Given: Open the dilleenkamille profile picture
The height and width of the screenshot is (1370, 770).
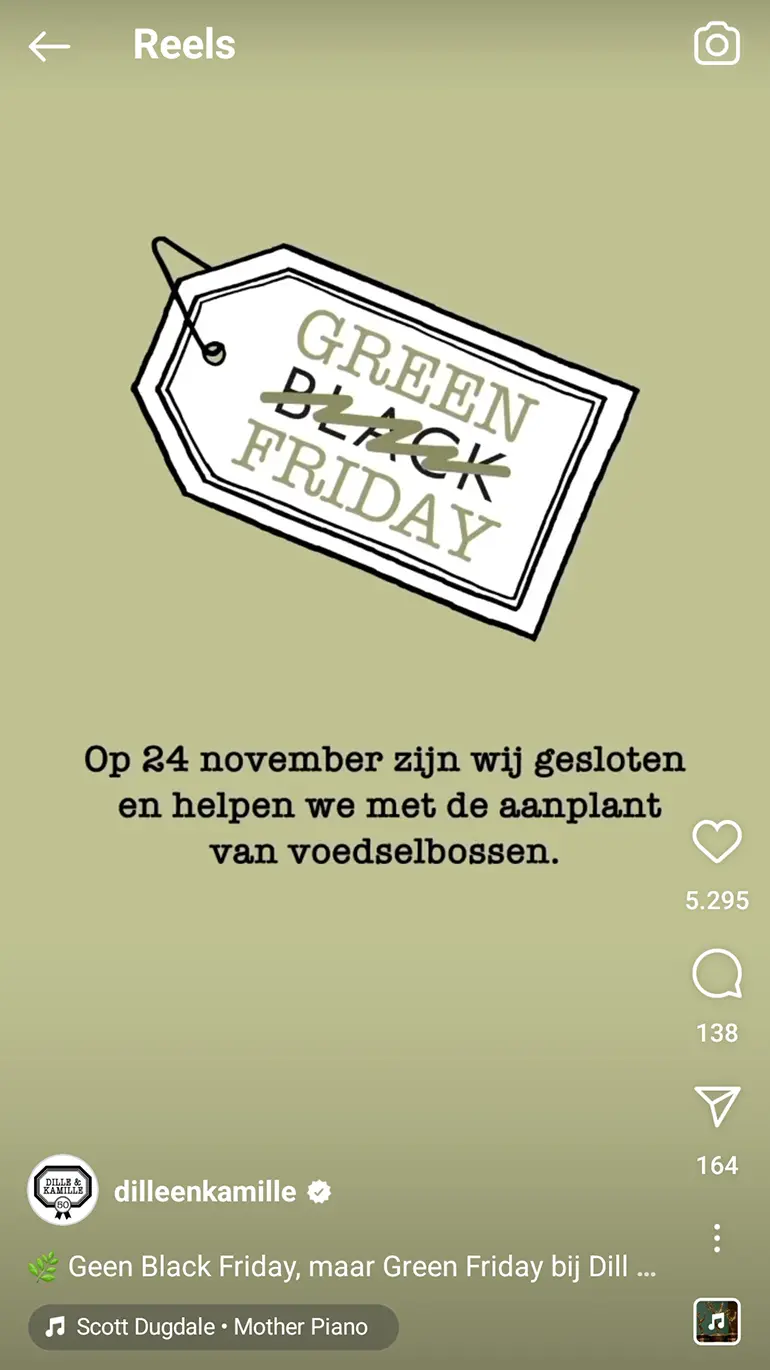Looking at the screenshot, I should coord(62,1190).
